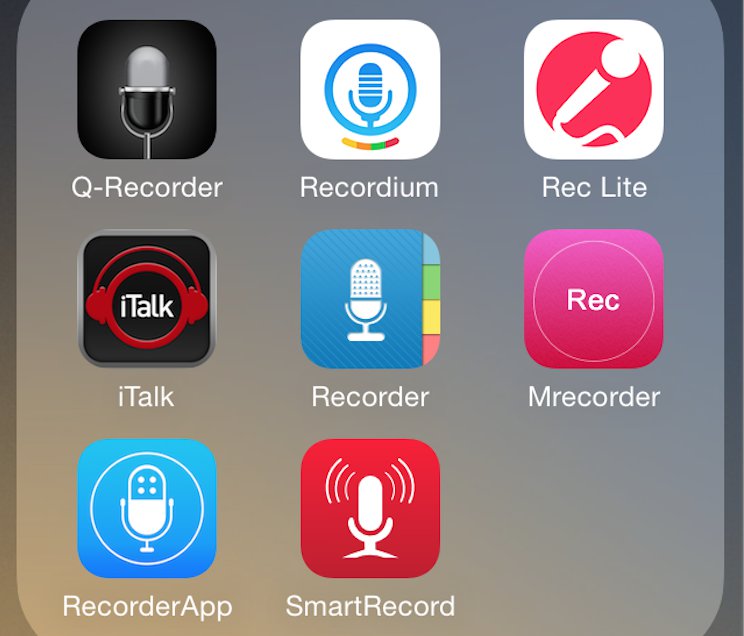This screenshot has height=636, width=744.
Task: Launch the iTalk app
Action: click(x=147, y=299)
